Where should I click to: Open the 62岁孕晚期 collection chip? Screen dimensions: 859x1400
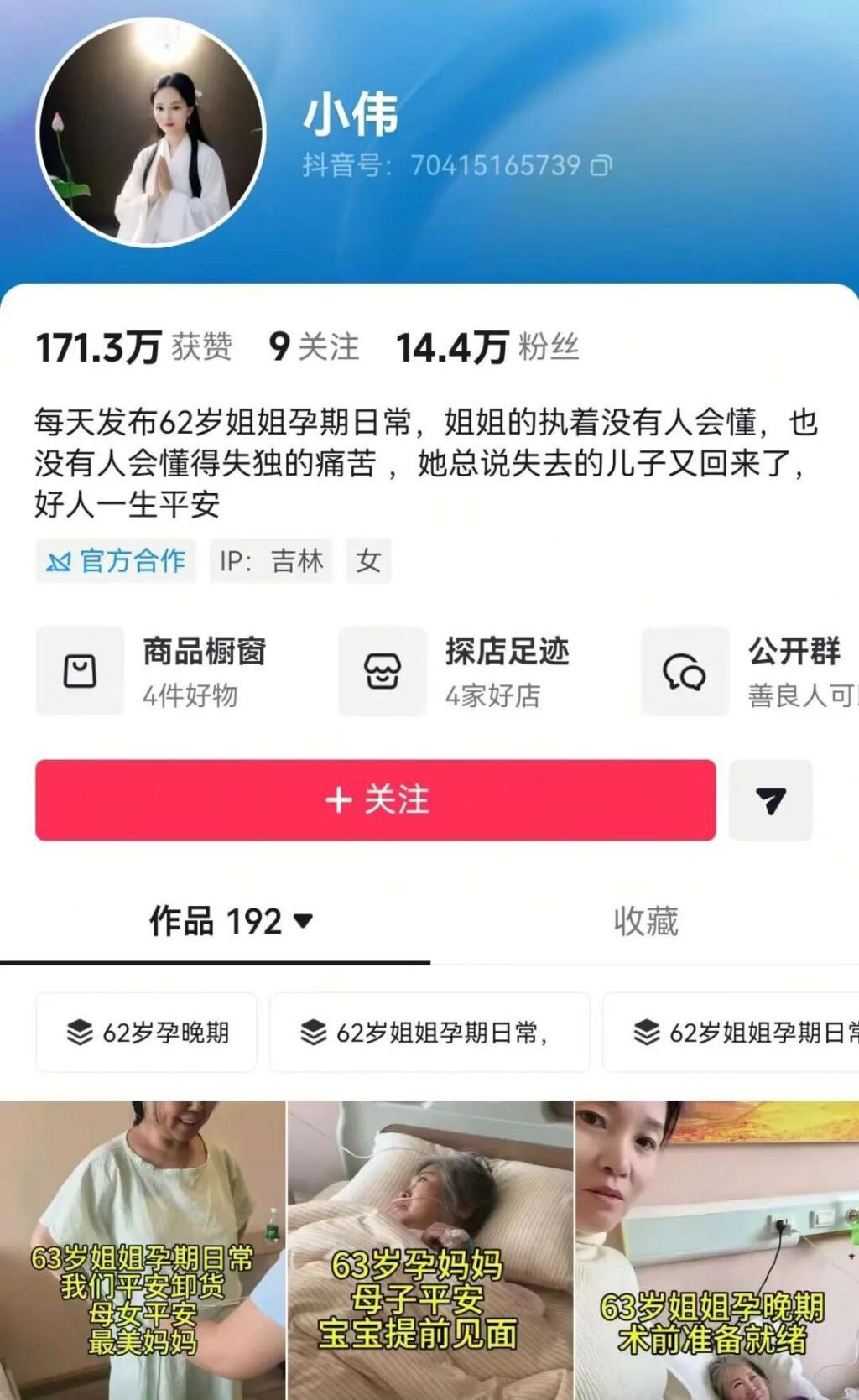tap(147, 1033)
